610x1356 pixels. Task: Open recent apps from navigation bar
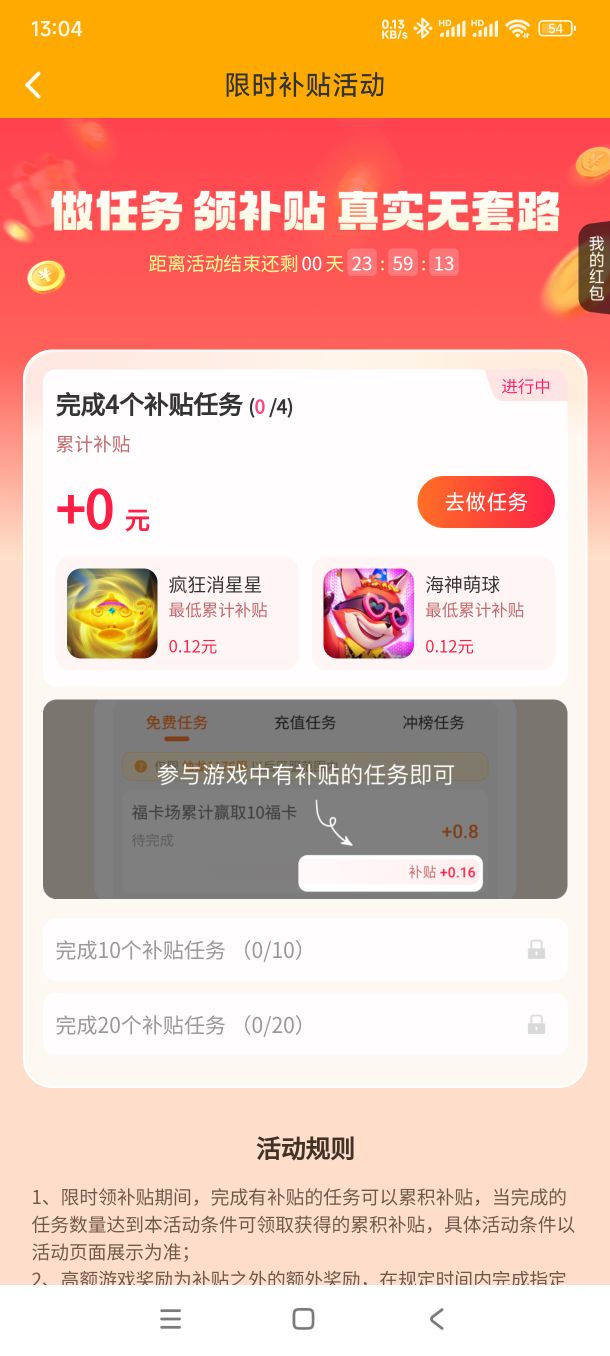coord(171,1319)
